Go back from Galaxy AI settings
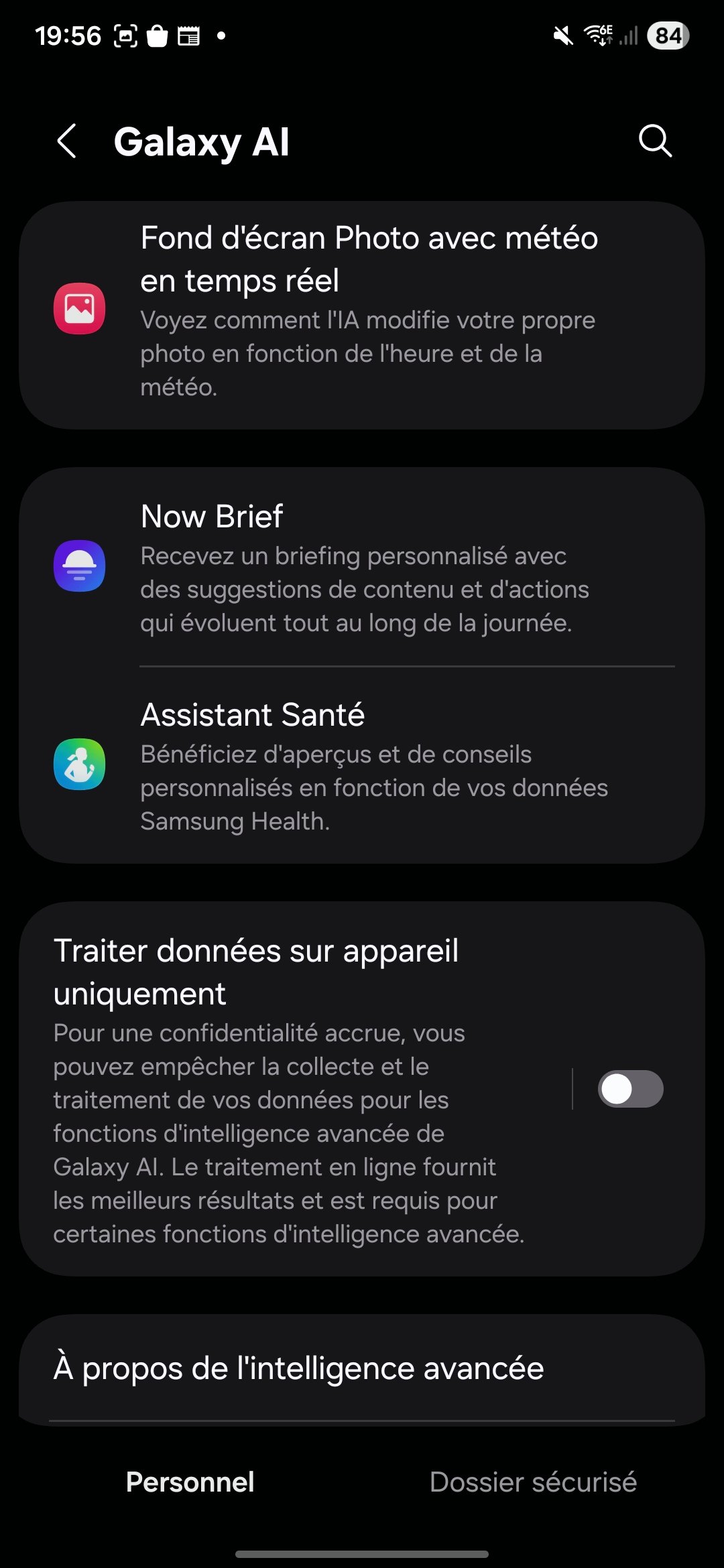Screen dimensions: 724x1568 [x=67, y=141]
